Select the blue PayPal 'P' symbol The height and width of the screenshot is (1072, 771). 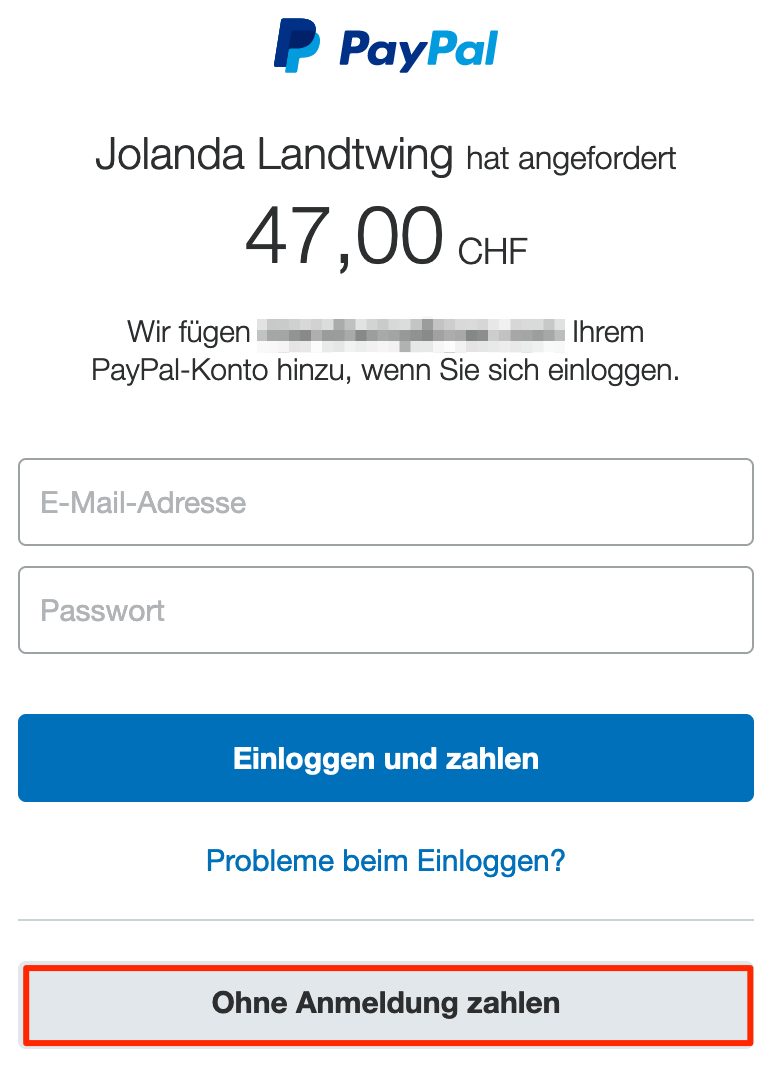point(297,44)
